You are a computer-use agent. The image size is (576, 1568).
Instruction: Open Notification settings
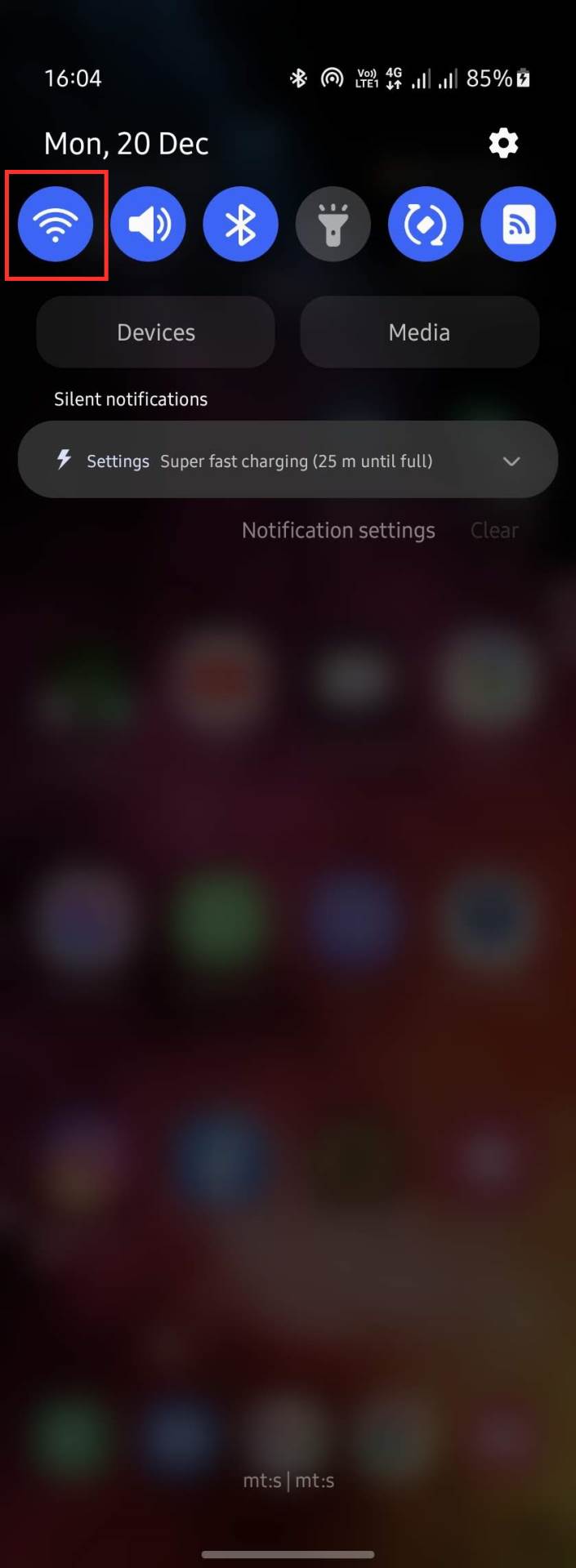(x=338, y=531)
